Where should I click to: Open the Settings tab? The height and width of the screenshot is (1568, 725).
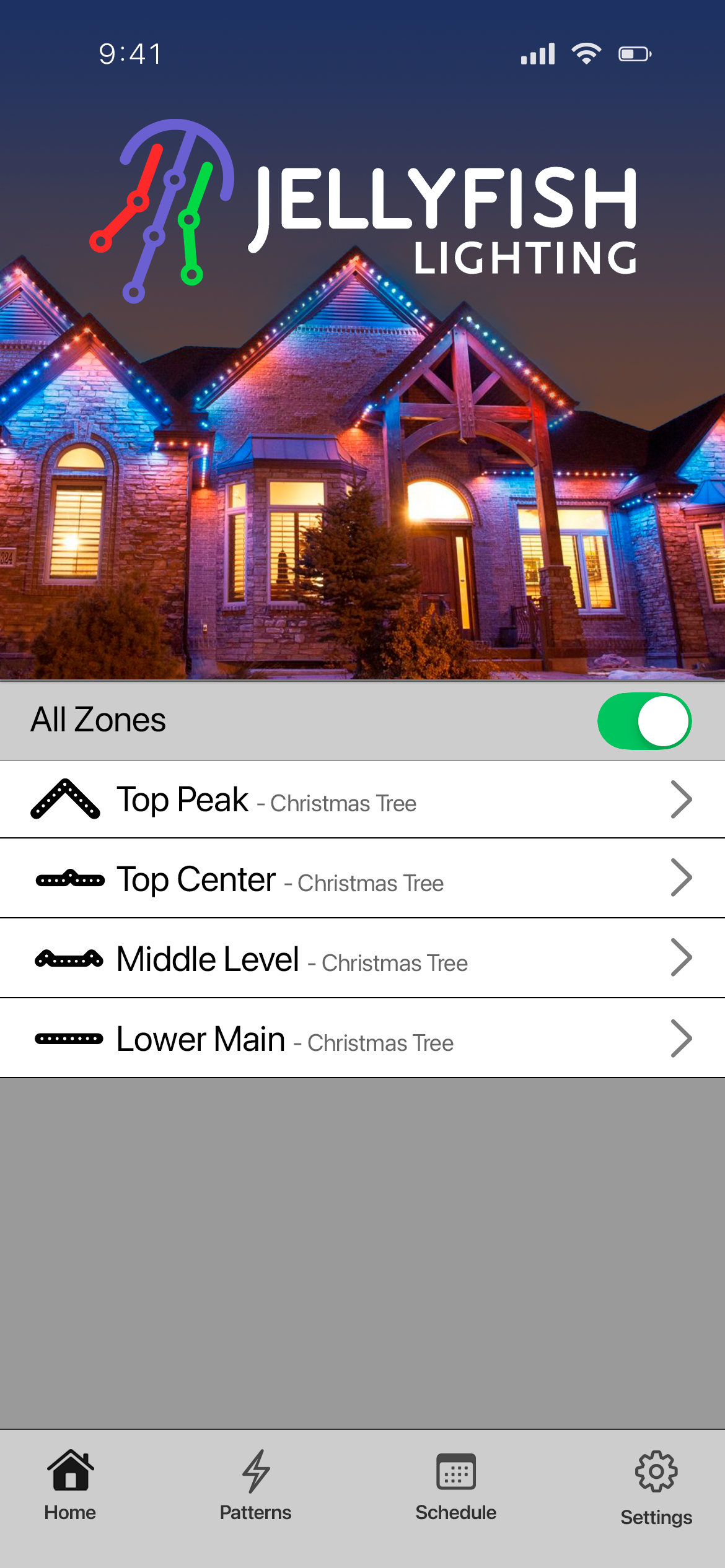pos(656,1487)
